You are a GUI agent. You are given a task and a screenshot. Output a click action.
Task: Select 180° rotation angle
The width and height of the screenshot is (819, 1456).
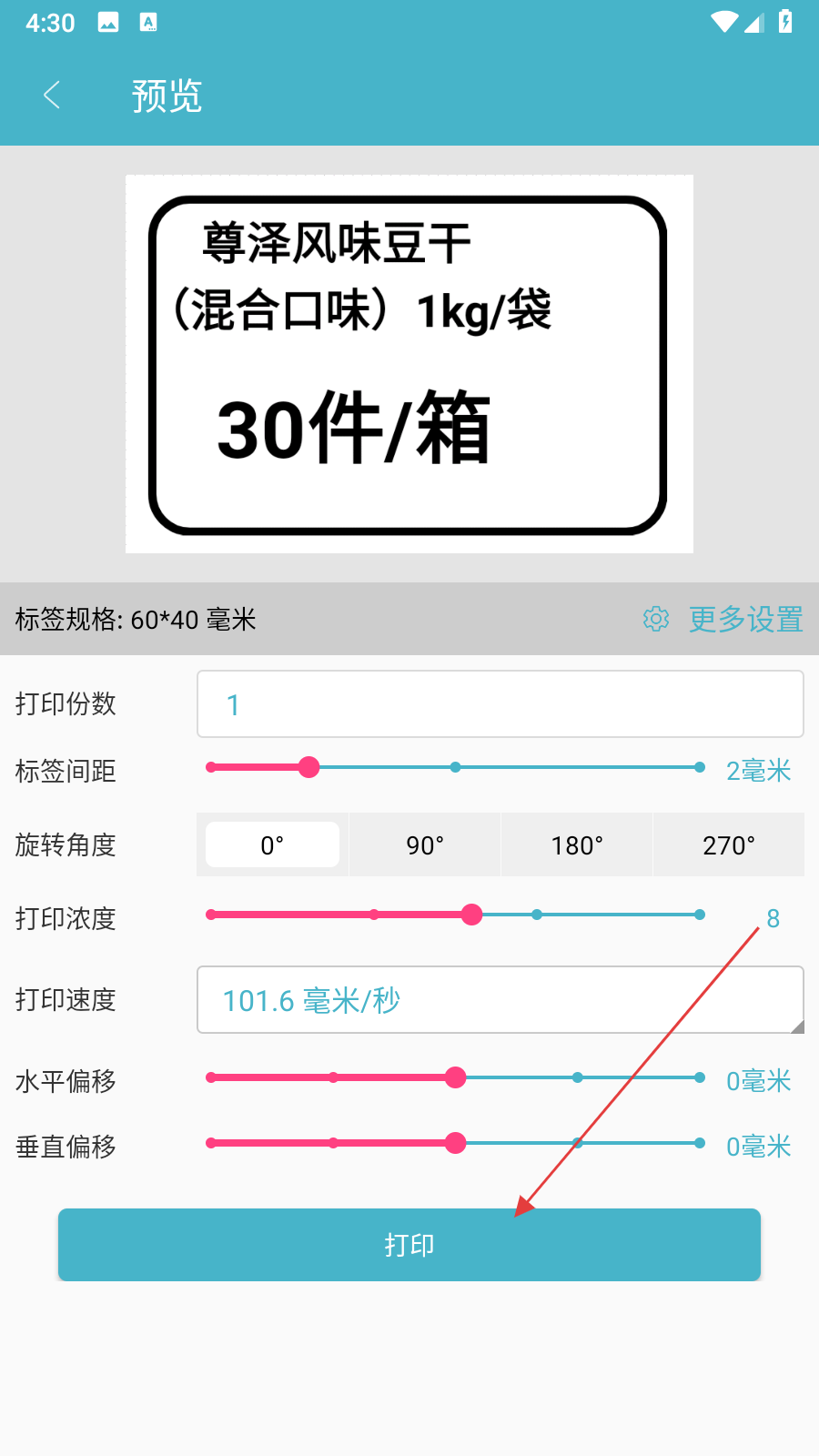577,845
